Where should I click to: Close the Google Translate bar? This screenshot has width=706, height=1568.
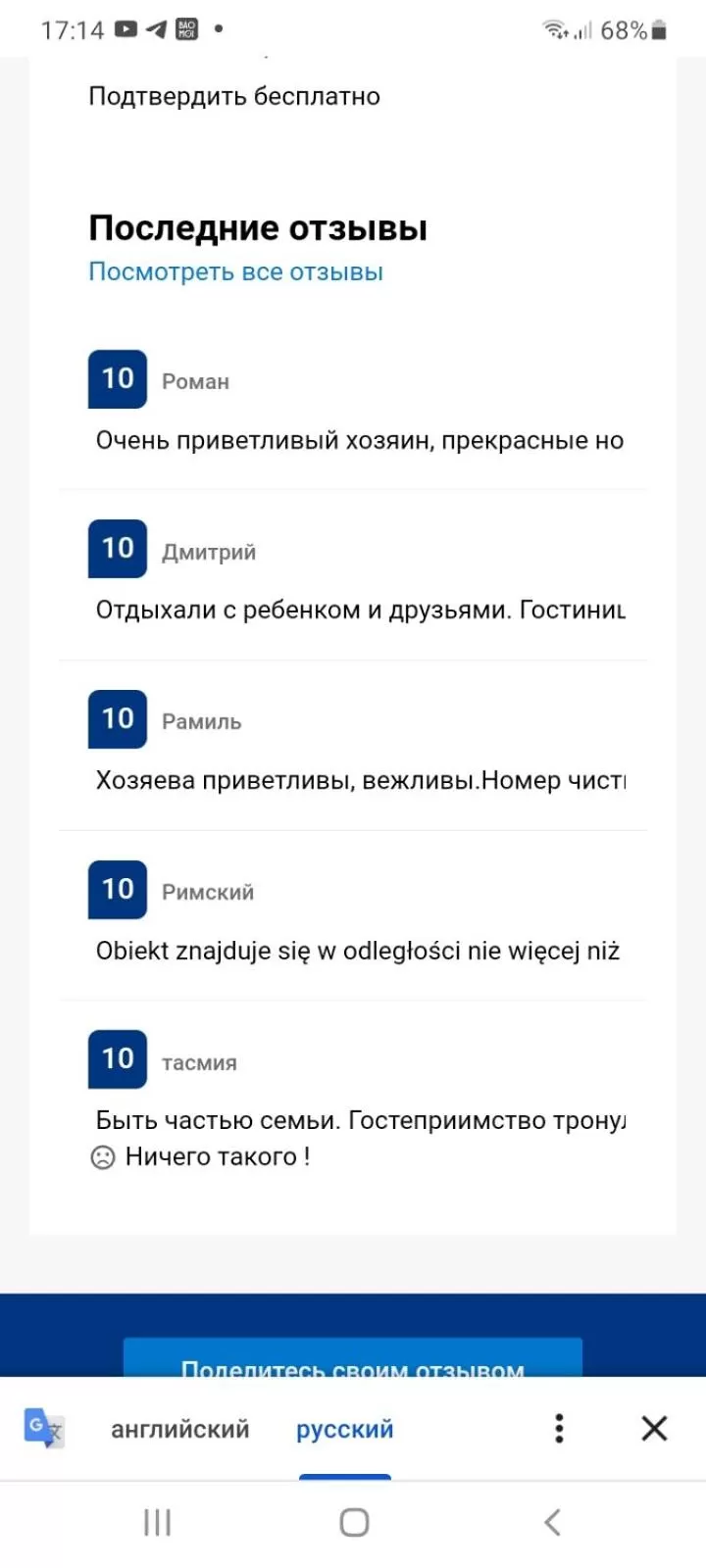tap(654, 1428)
